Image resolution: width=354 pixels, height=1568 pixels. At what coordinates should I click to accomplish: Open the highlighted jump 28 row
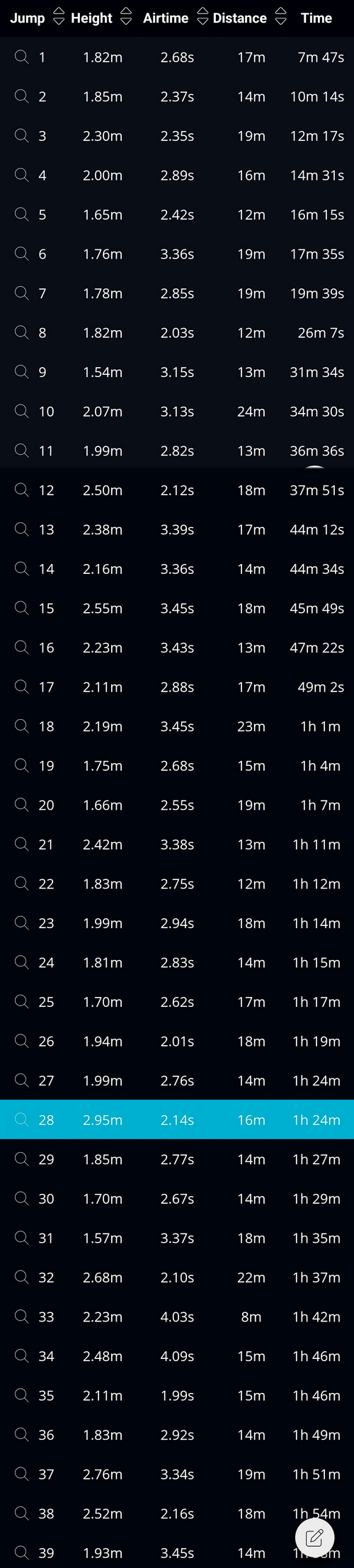point(177,1119)
